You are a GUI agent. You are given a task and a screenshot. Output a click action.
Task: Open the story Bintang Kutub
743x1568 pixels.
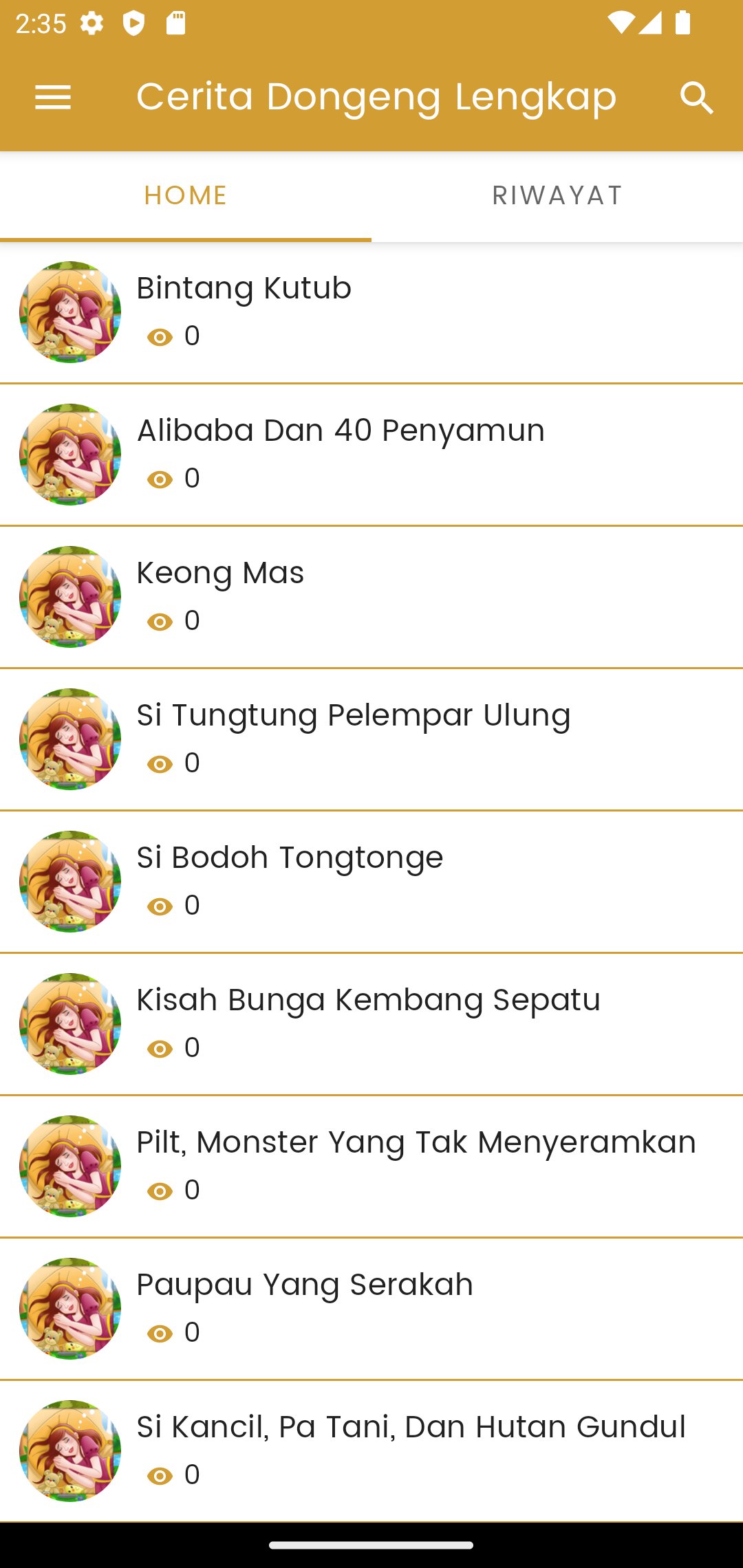coord(371,312)
